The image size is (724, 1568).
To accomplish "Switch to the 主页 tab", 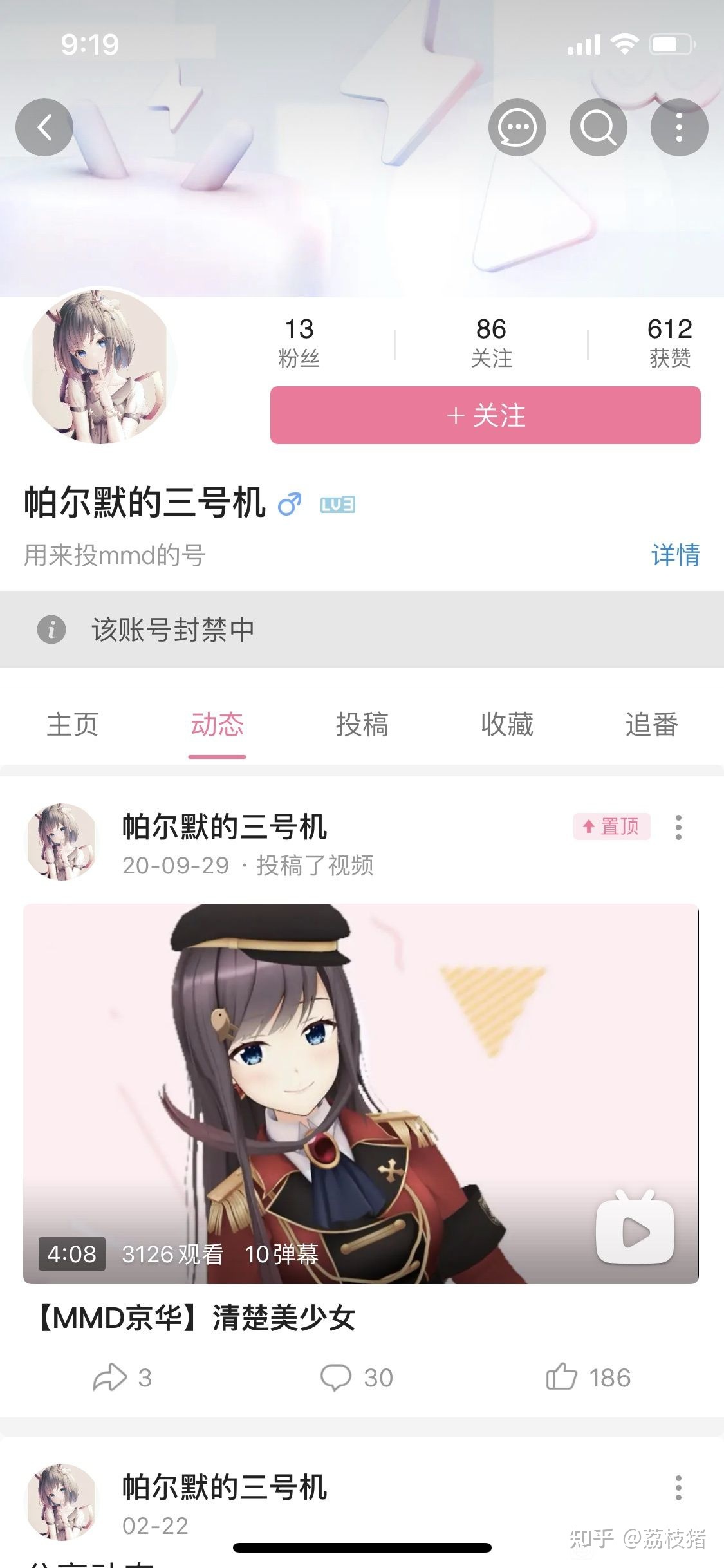I will (x=72, y=725).
